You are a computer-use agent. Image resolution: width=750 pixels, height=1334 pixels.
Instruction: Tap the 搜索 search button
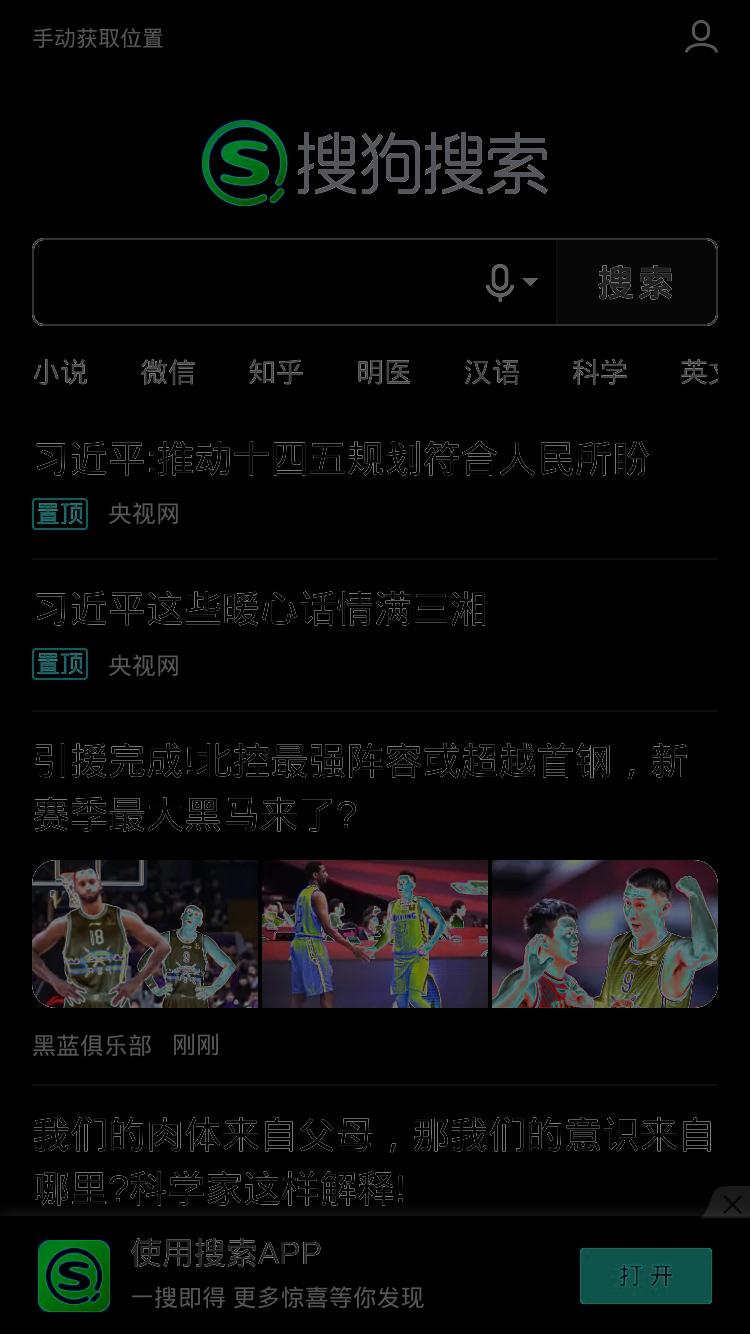[636, 282]
